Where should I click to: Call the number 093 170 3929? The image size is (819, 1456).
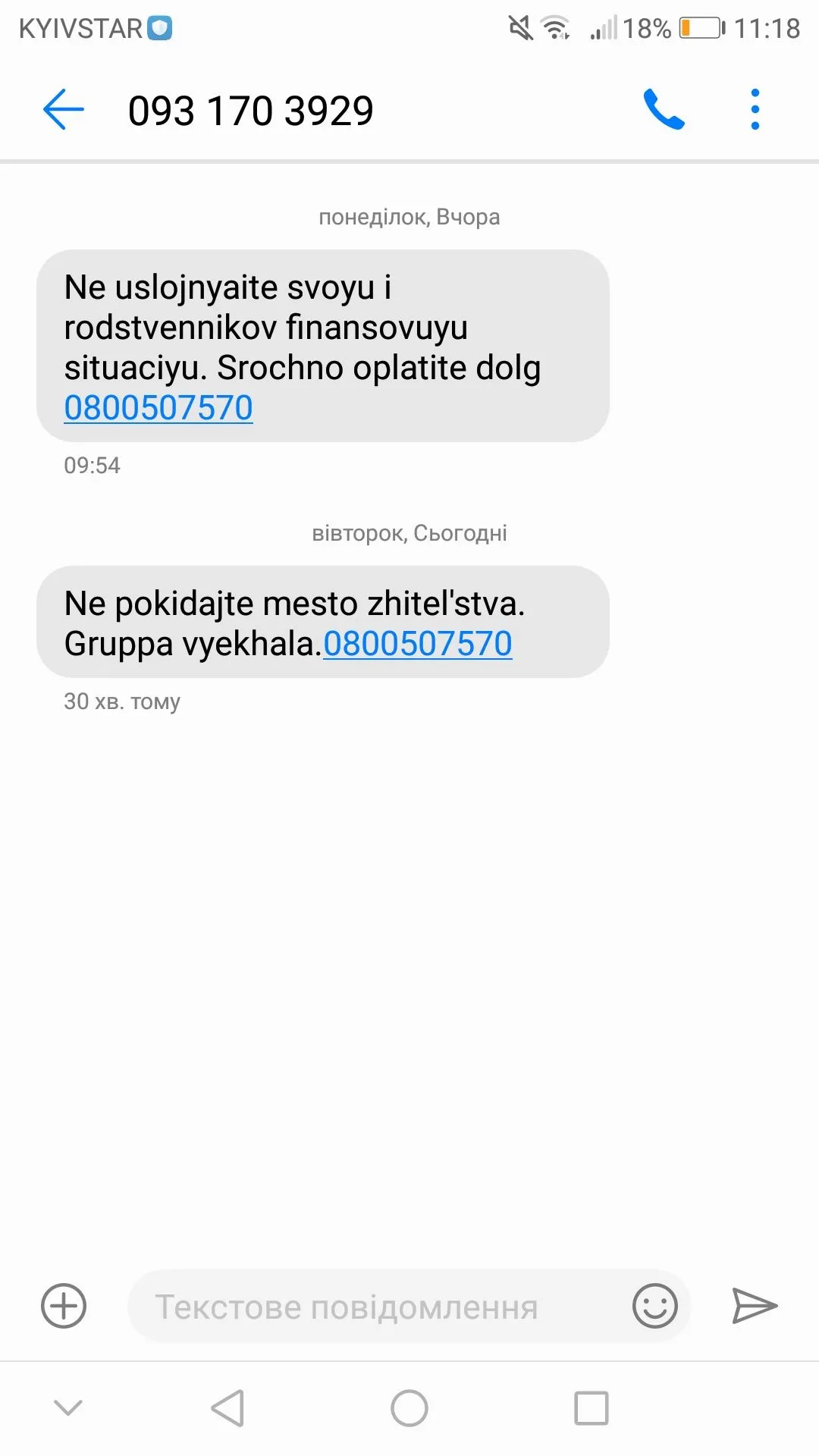(664, 110)
